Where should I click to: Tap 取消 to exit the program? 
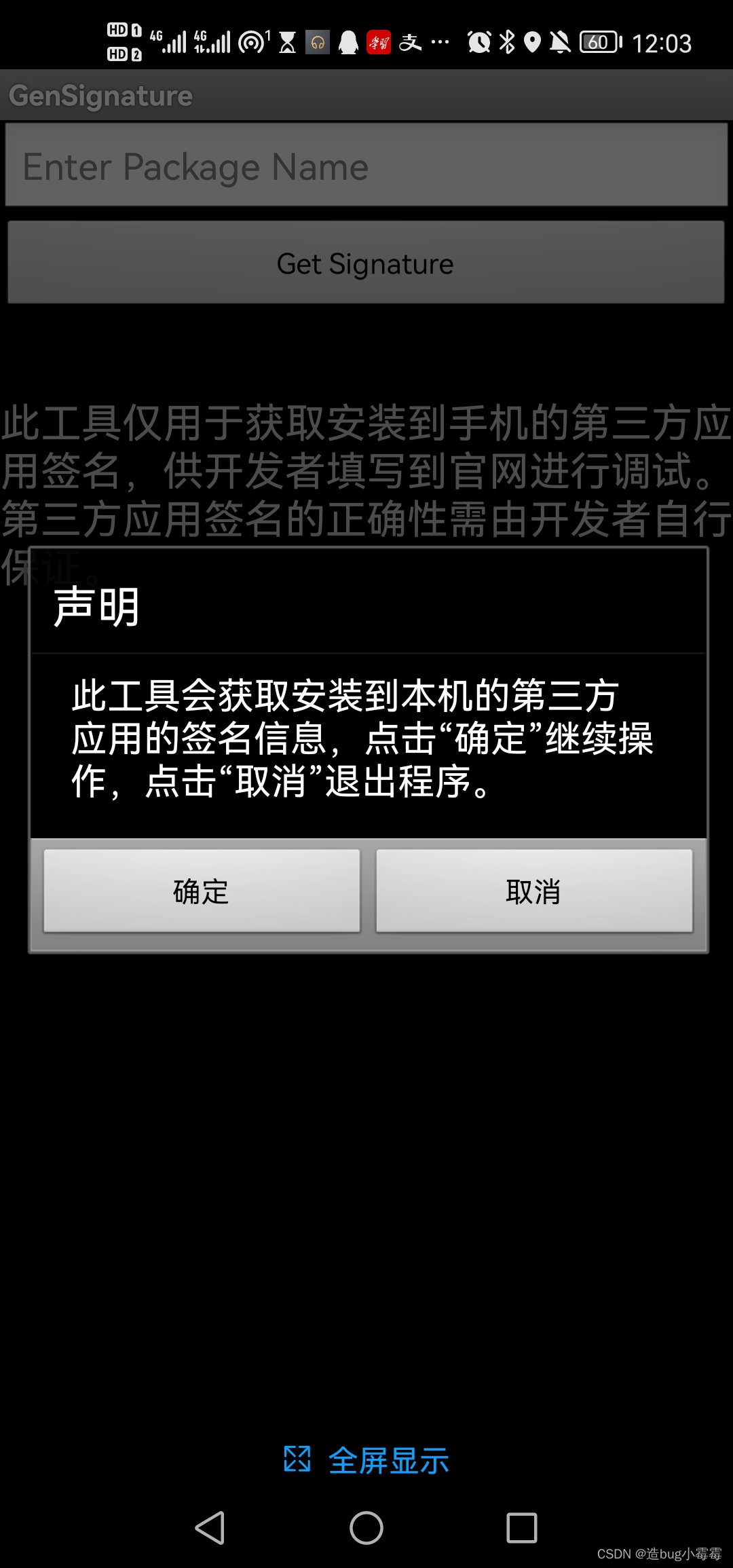point(534,891)
